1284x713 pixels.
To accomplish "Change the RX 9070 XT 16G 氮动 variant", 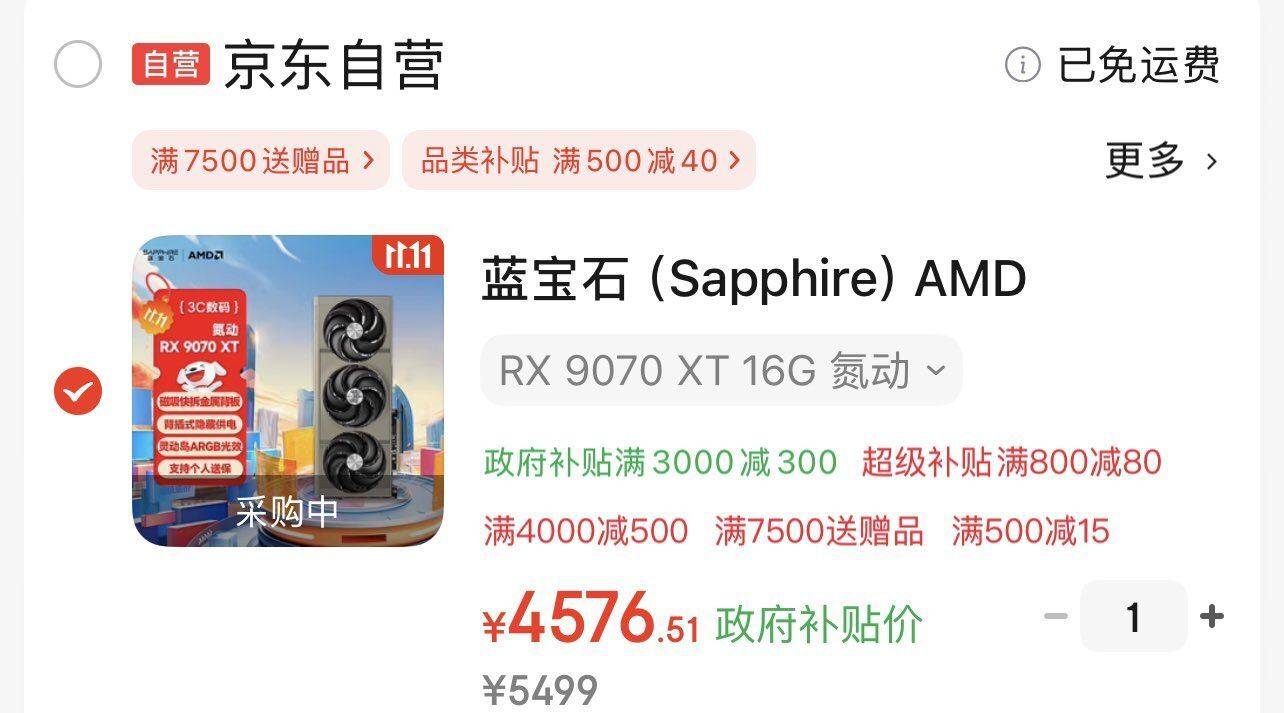I will pyautogui.click(x=721, y=371).
